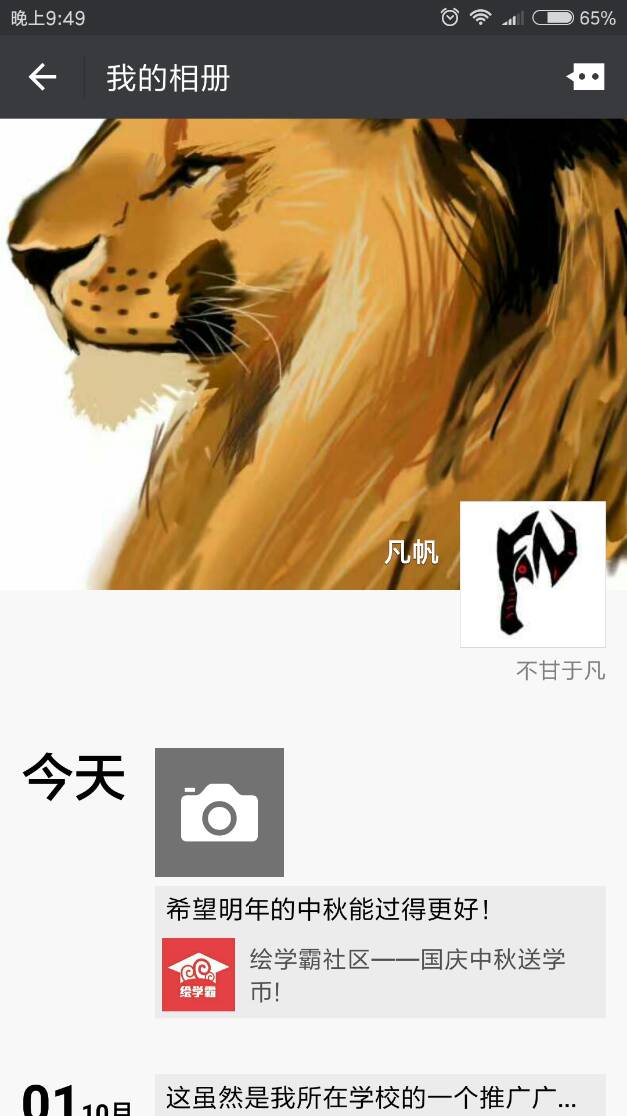Open the 绘学霸社区 shared link card
This screenshot has width=627, height=1116.
pyautogui.click(x=380, y=975)
